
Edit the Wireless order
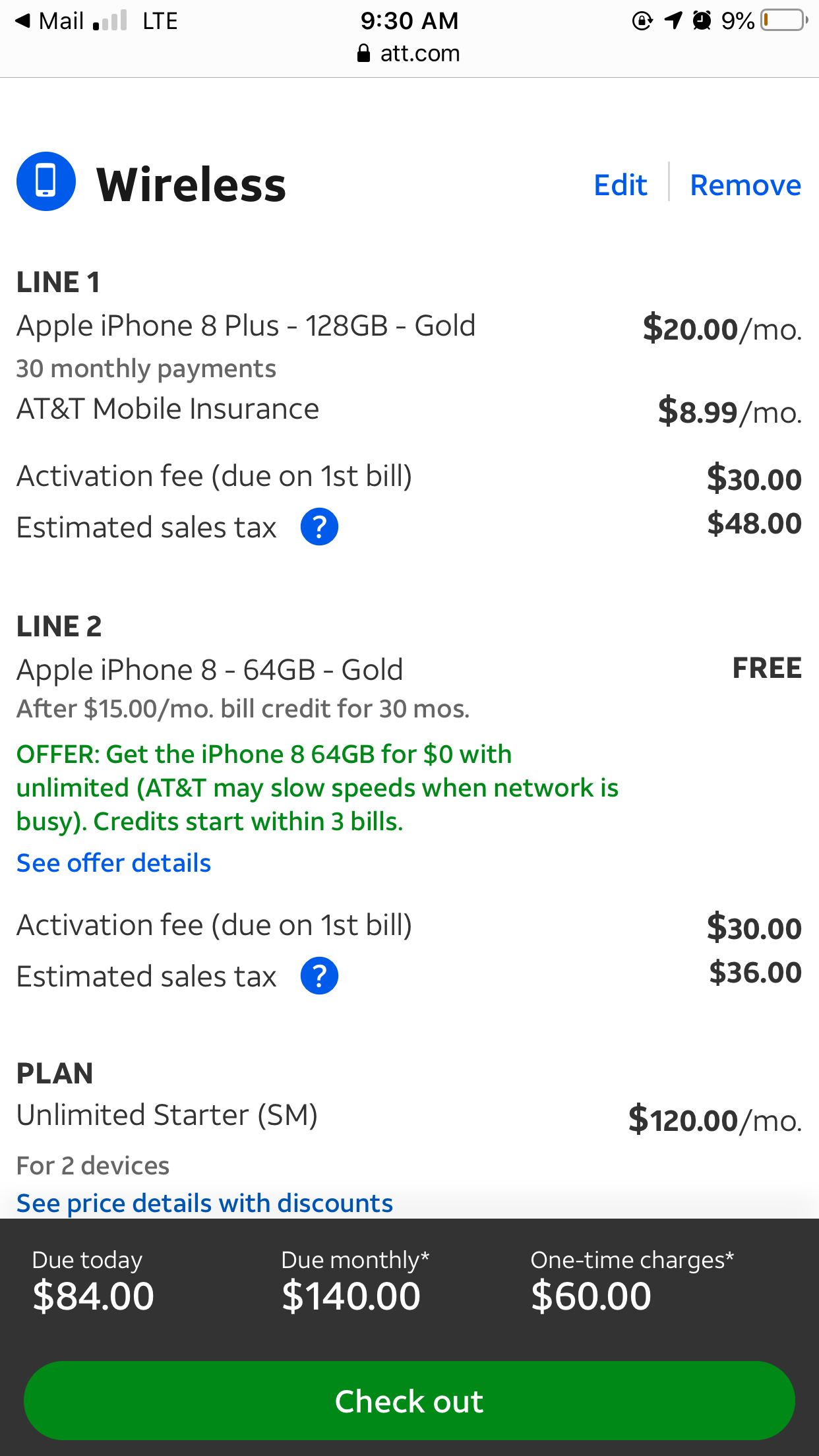pos(620,185)
